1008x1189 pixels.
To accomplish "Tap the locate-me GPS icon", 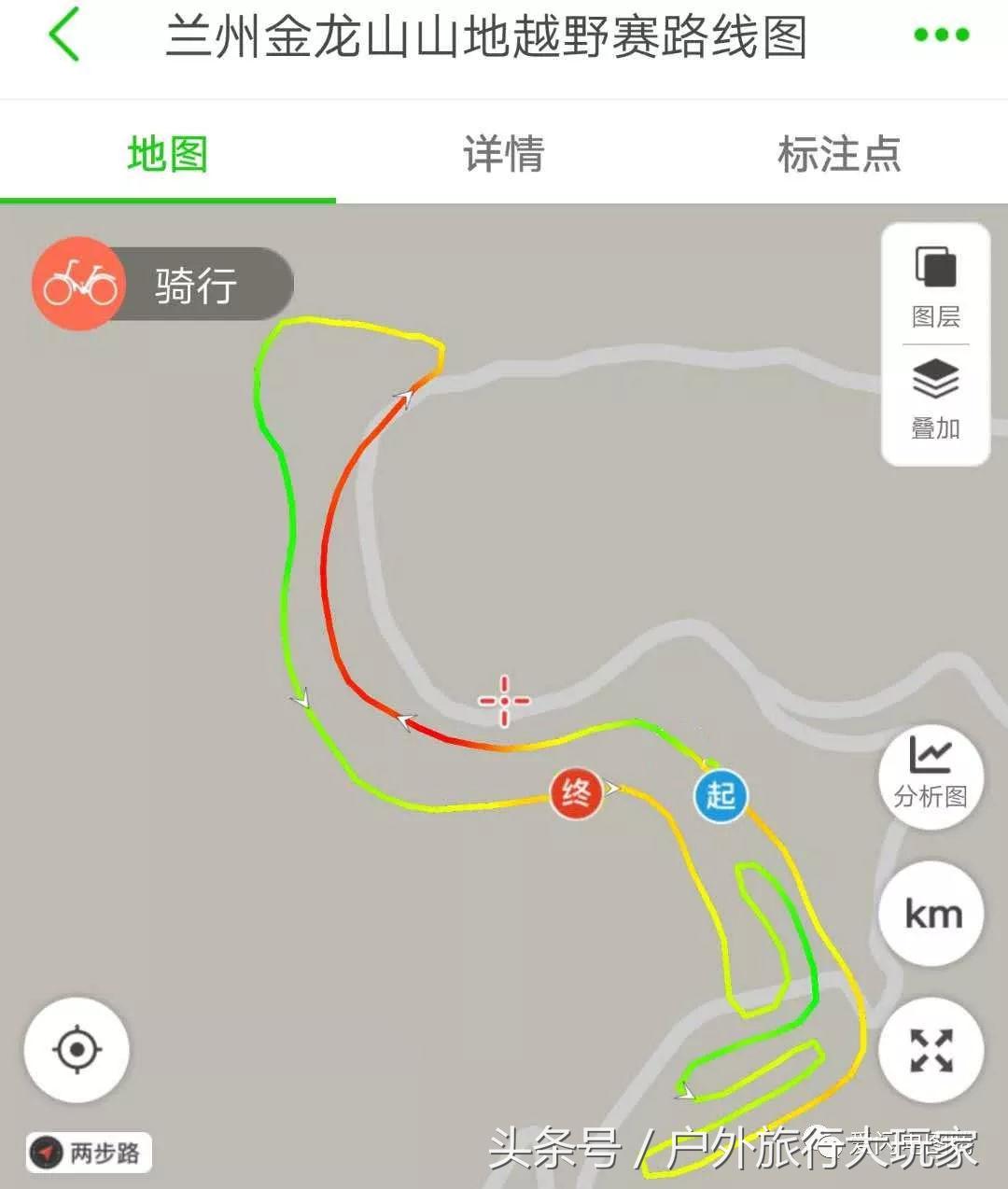I will click(x=77, y=1049).
